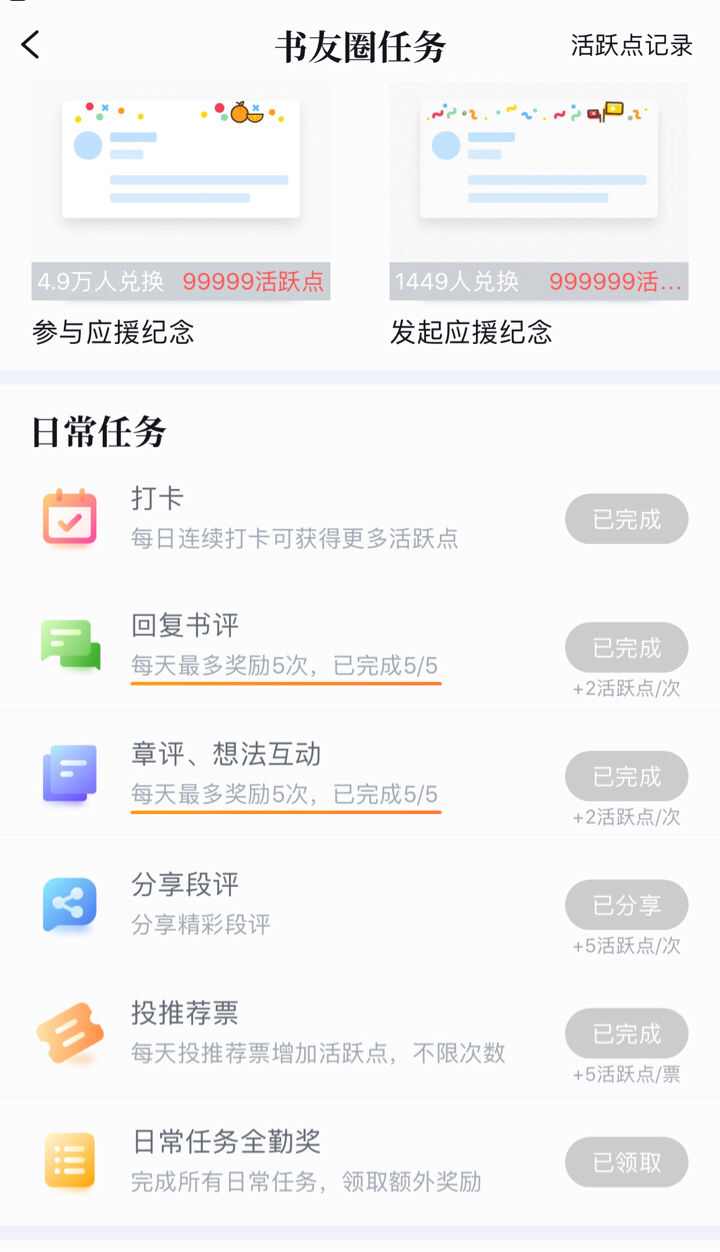Tap the 已分享 button for 分享段评
Viewport: 720px width, 1252px height.
tap(627, 905)
